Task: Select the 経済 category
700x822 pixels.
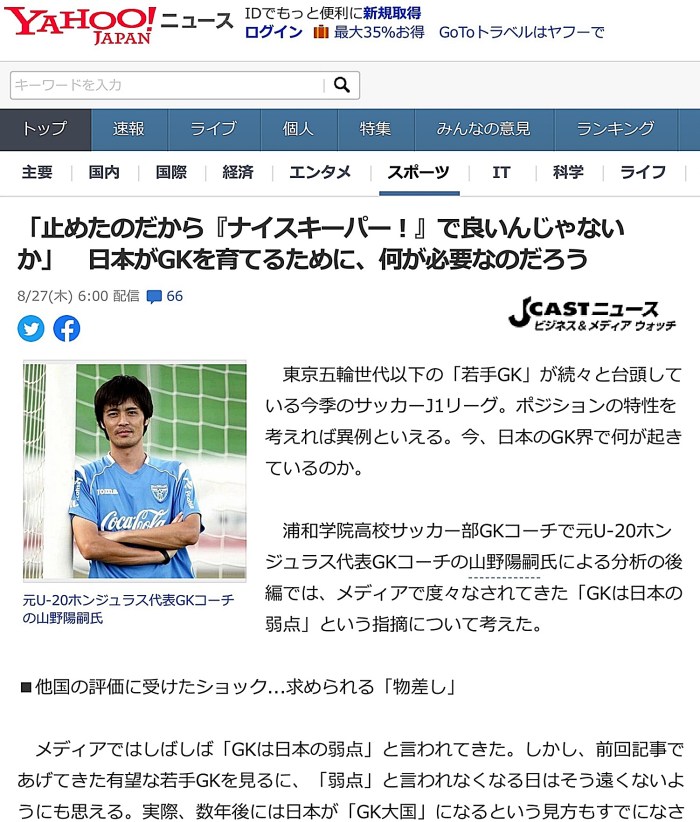Action: 238,172
